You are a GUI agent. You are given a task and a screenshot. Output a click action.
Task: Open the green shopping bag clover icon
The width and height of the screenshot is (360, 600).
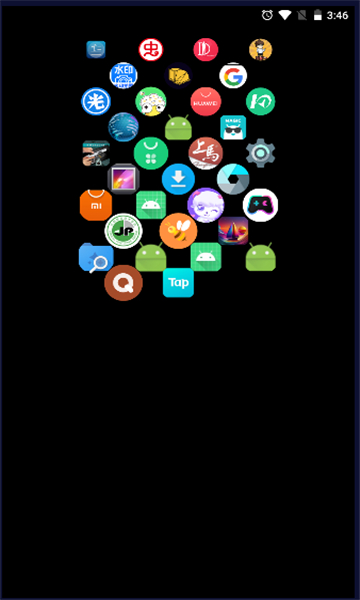151,153
